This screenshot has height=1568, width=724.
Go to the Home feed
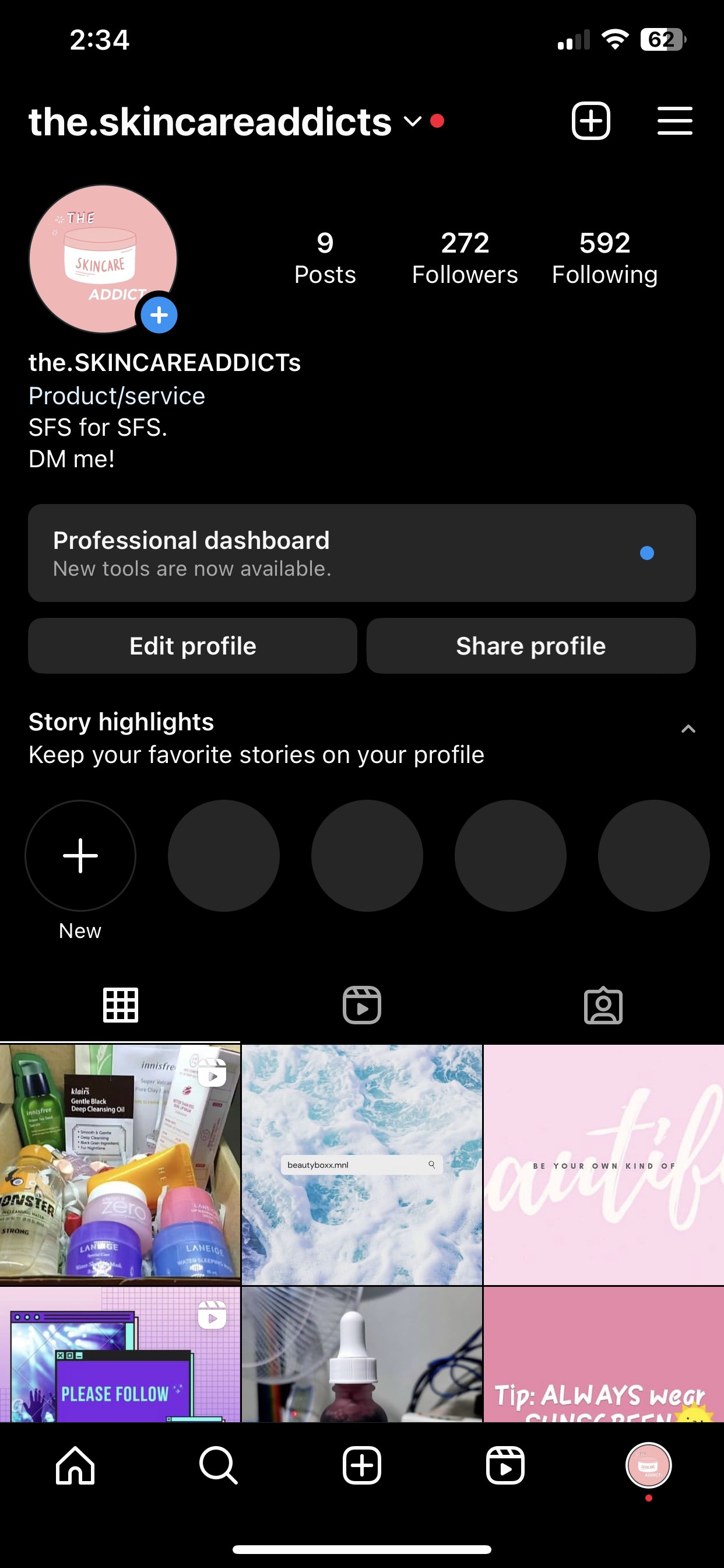pyautogui.click(x=75, y=1465)
